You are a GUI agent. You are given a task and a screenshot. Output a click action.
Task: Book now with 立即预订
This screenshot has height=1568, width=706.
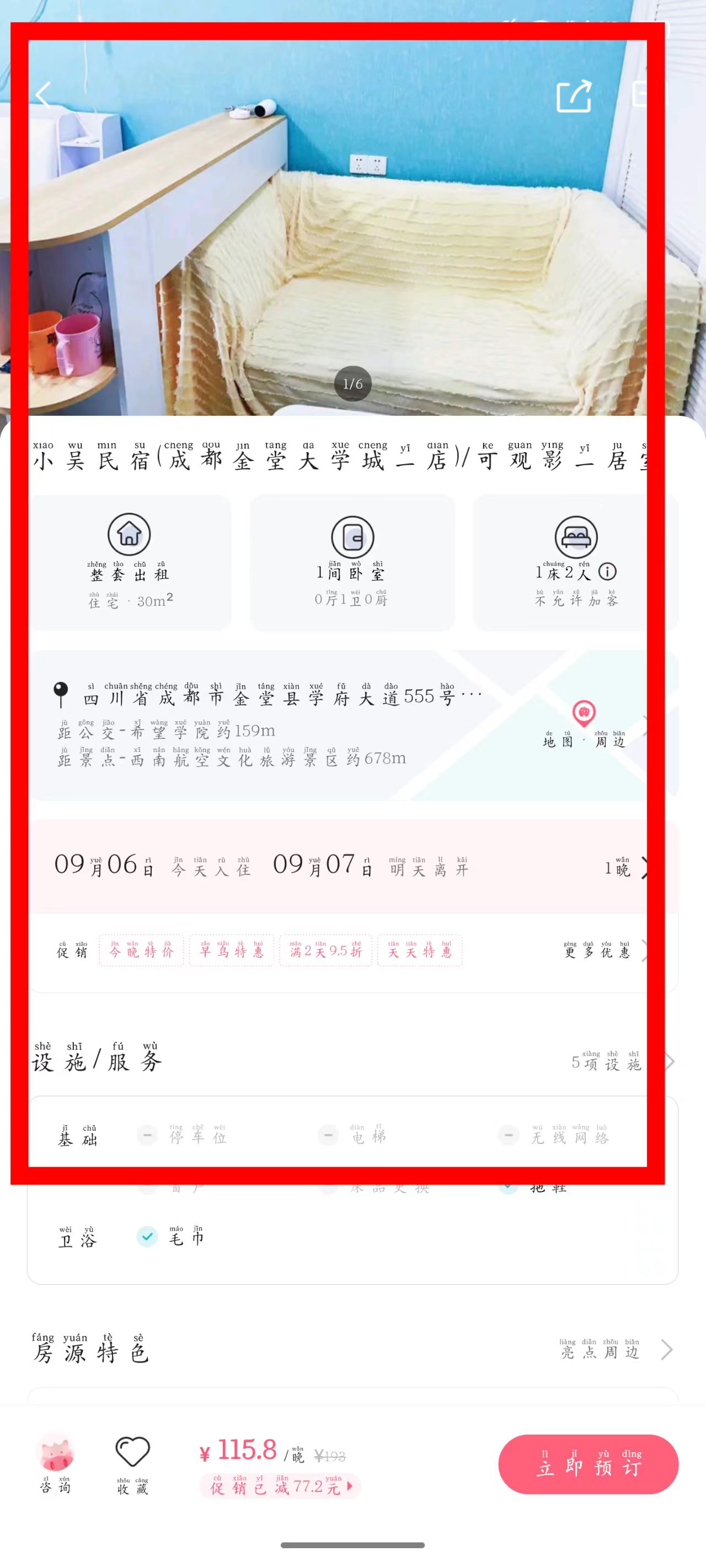[x=588, y=1464]
